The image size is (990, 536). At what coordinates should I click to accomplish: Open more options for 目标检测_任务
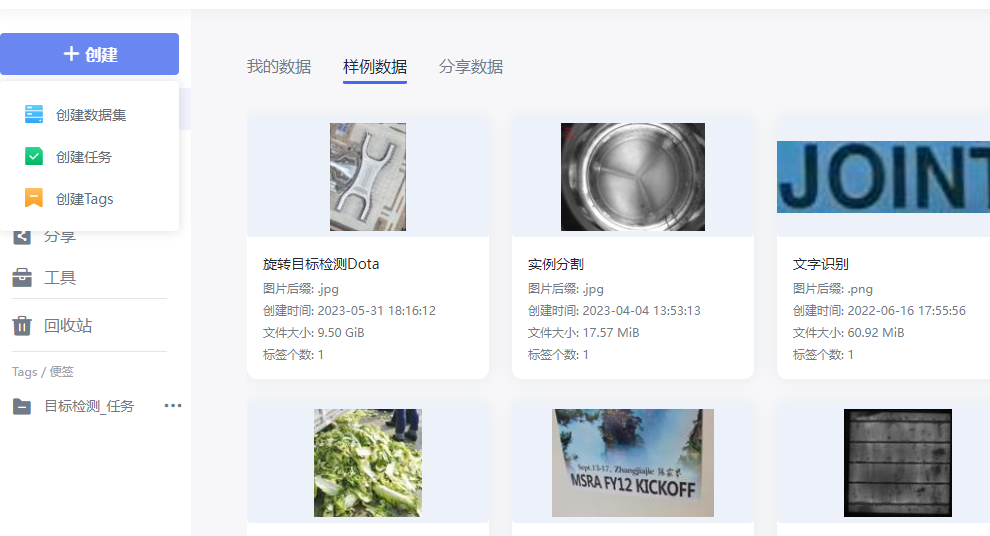[173, 406]
